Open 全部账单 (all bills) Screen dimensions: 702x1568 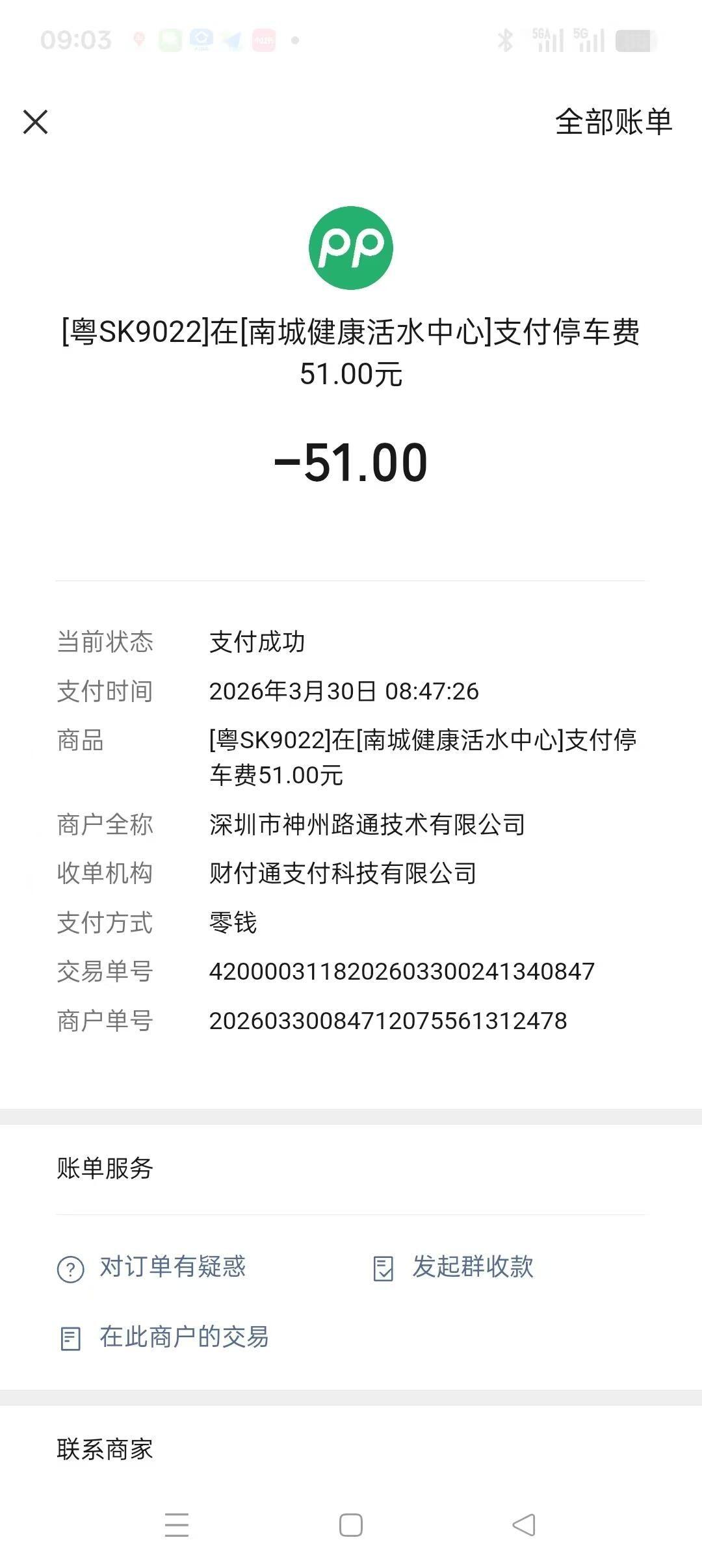pos(613,122)
